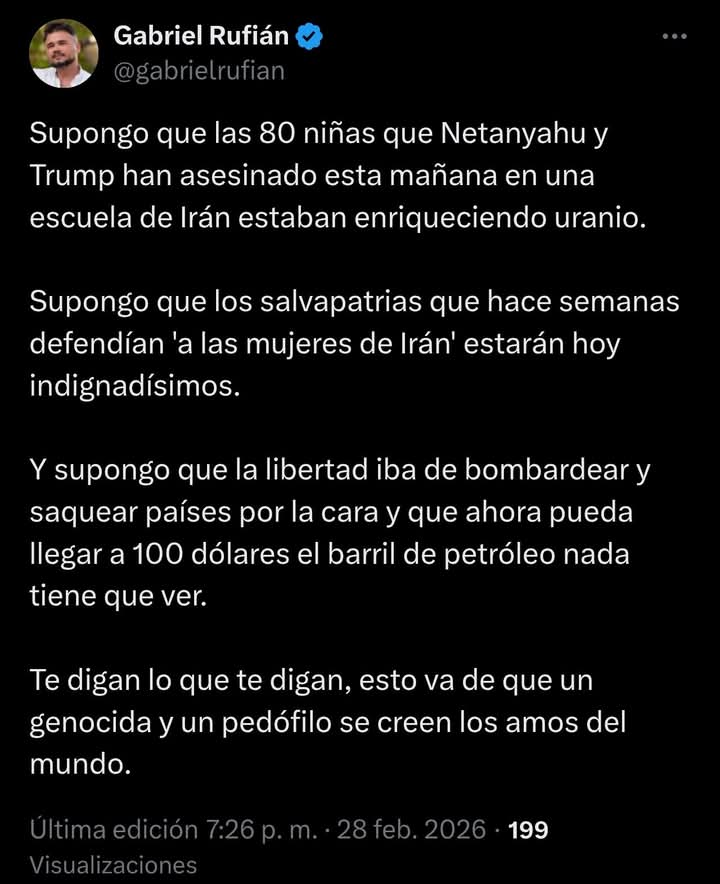The height and width of the screenshot is (884, 720).
Task: Open the Última edición edit history
Action: 113,829
